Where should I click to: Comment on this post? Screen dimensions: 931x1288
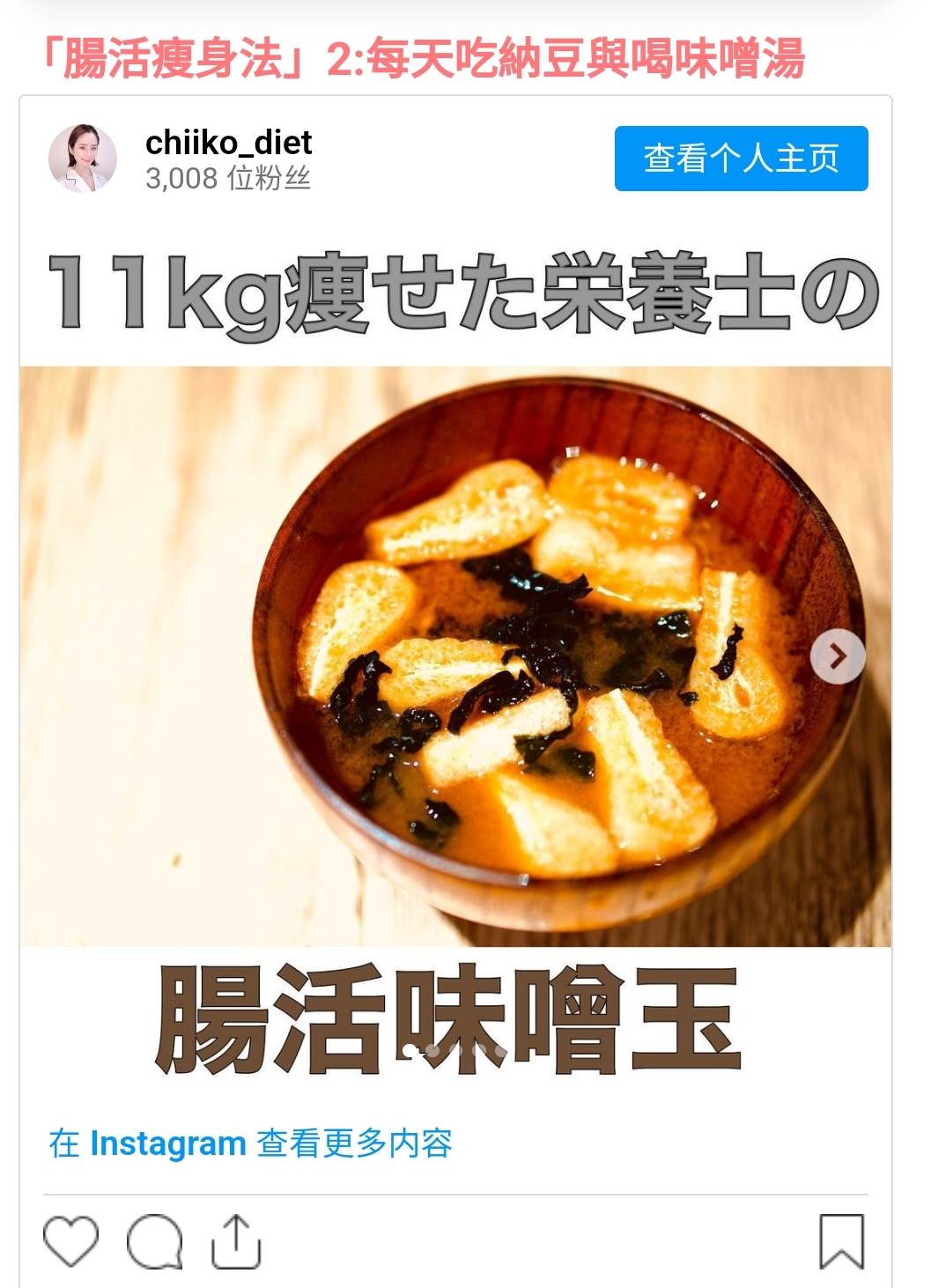click(155, 1241)
